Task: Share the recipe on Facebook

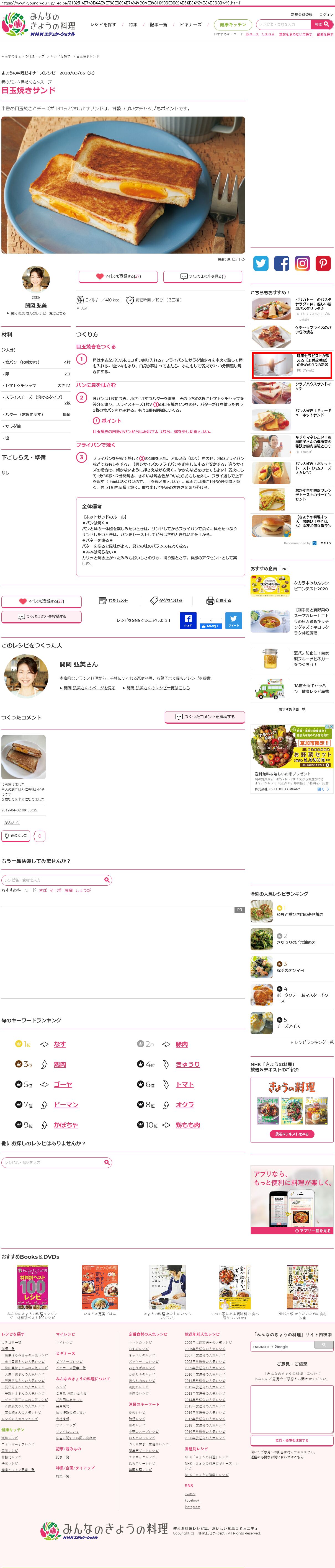Action: 188,620
